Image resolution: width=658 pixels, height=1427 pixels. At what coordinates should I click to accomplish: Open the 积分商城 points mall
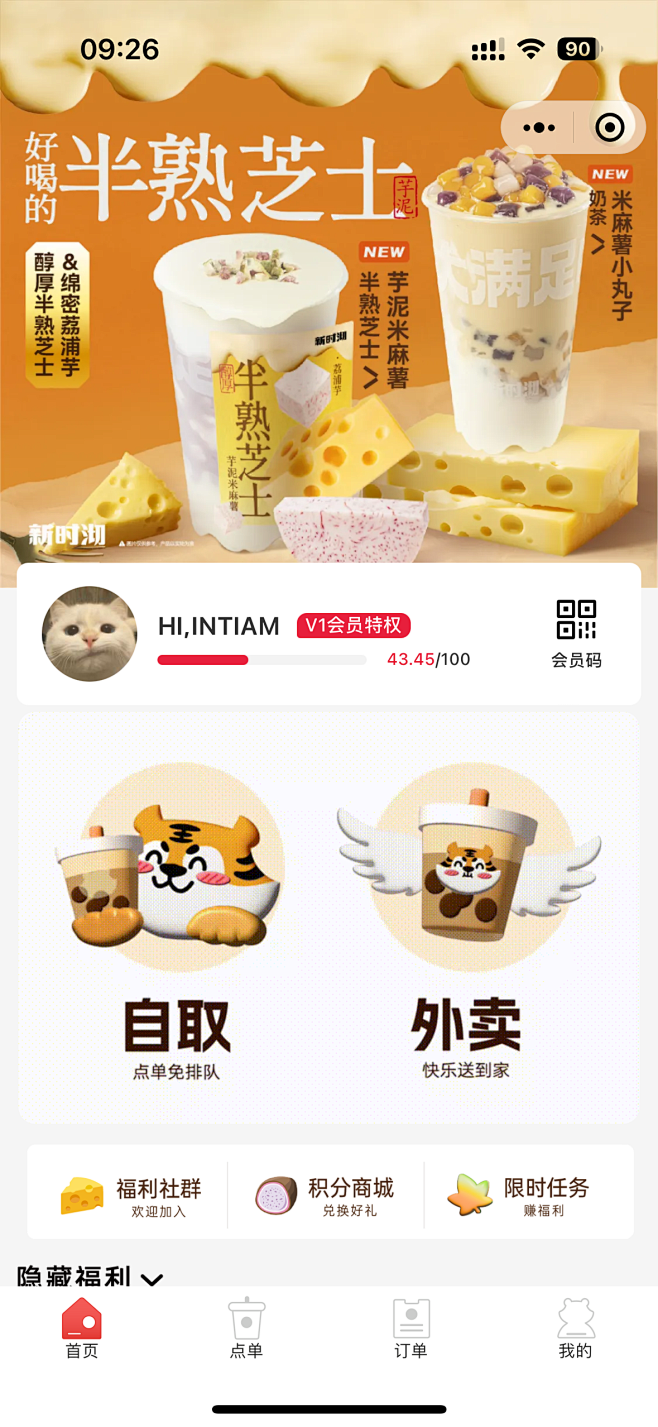[325, 1195]
